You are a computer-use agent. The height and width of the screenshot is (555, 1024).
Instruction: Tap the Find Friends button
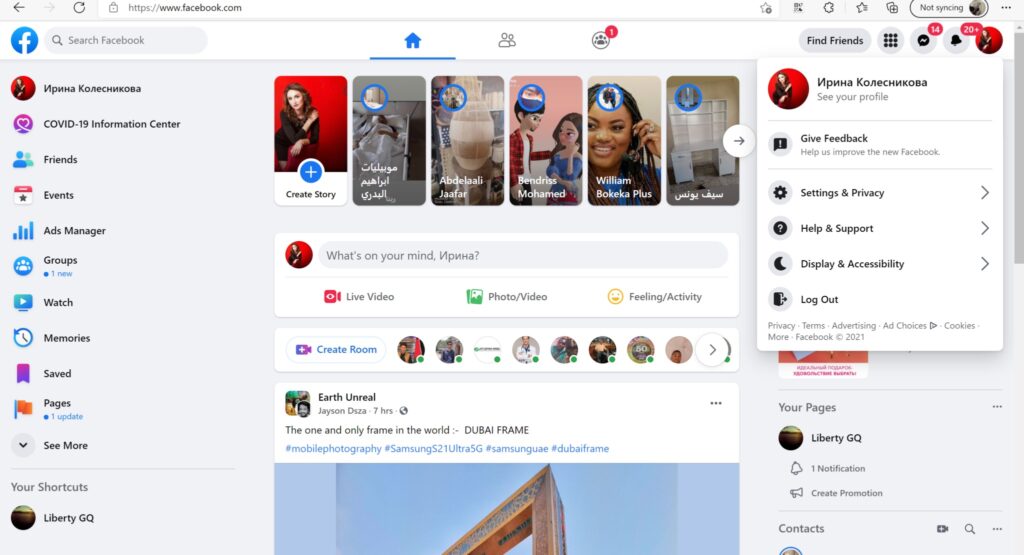[835, 41]
